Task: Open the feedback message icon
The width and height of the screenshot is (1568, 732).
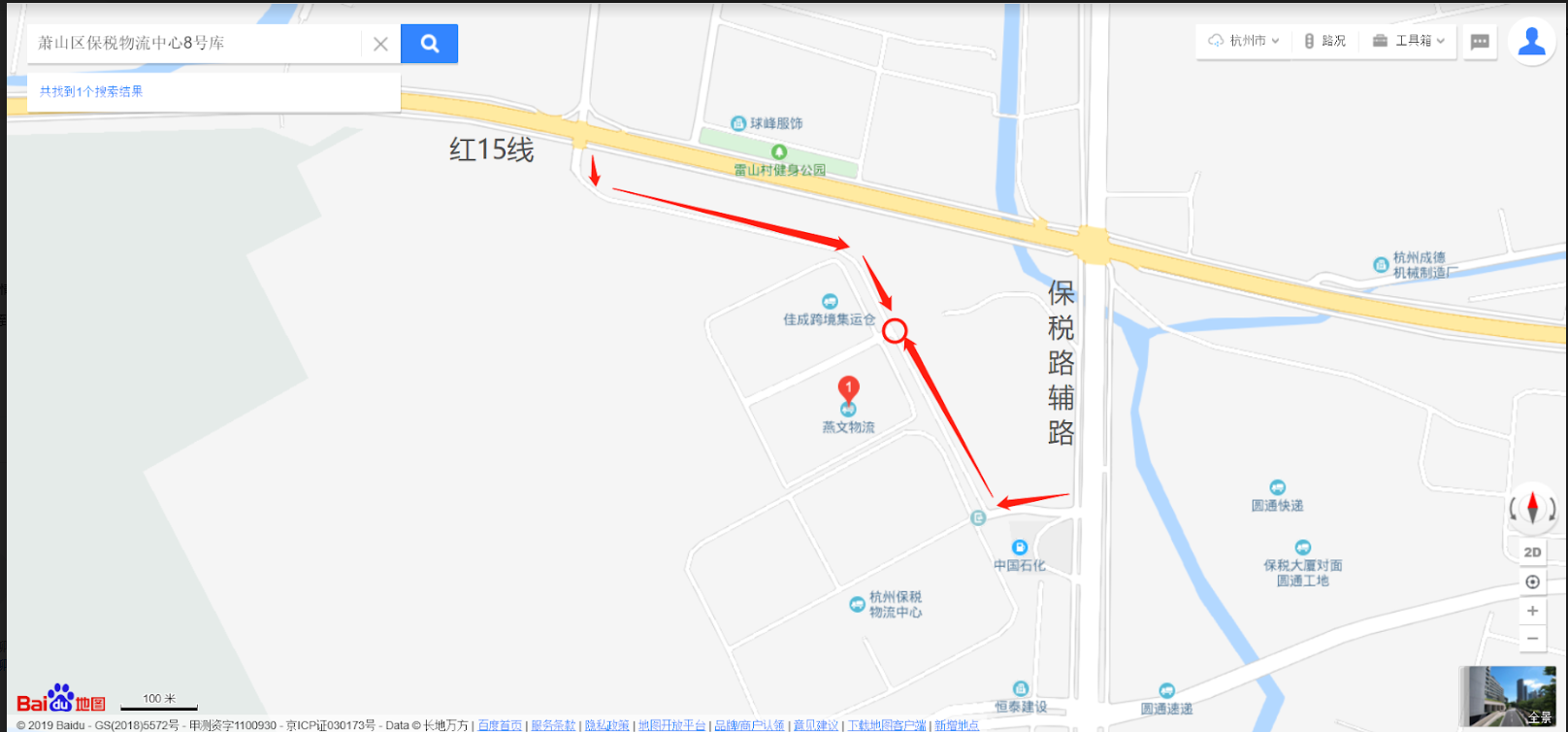Action: pyautogui.click(x=1480, y=42)
